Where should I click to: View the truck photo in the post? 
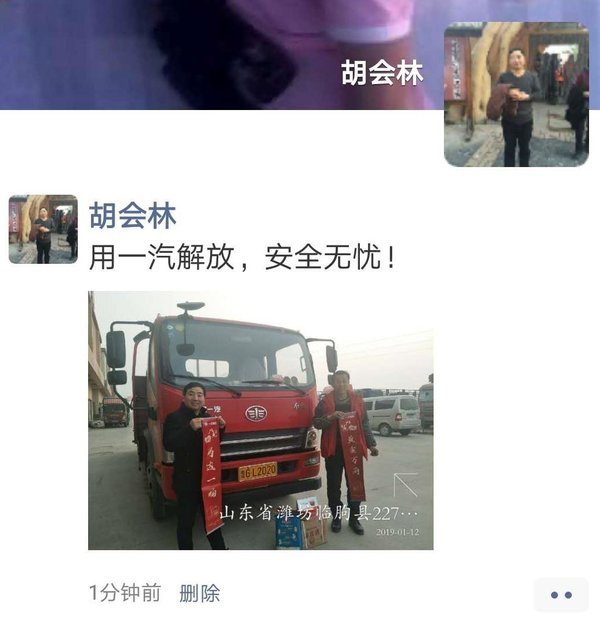(260, 420)
